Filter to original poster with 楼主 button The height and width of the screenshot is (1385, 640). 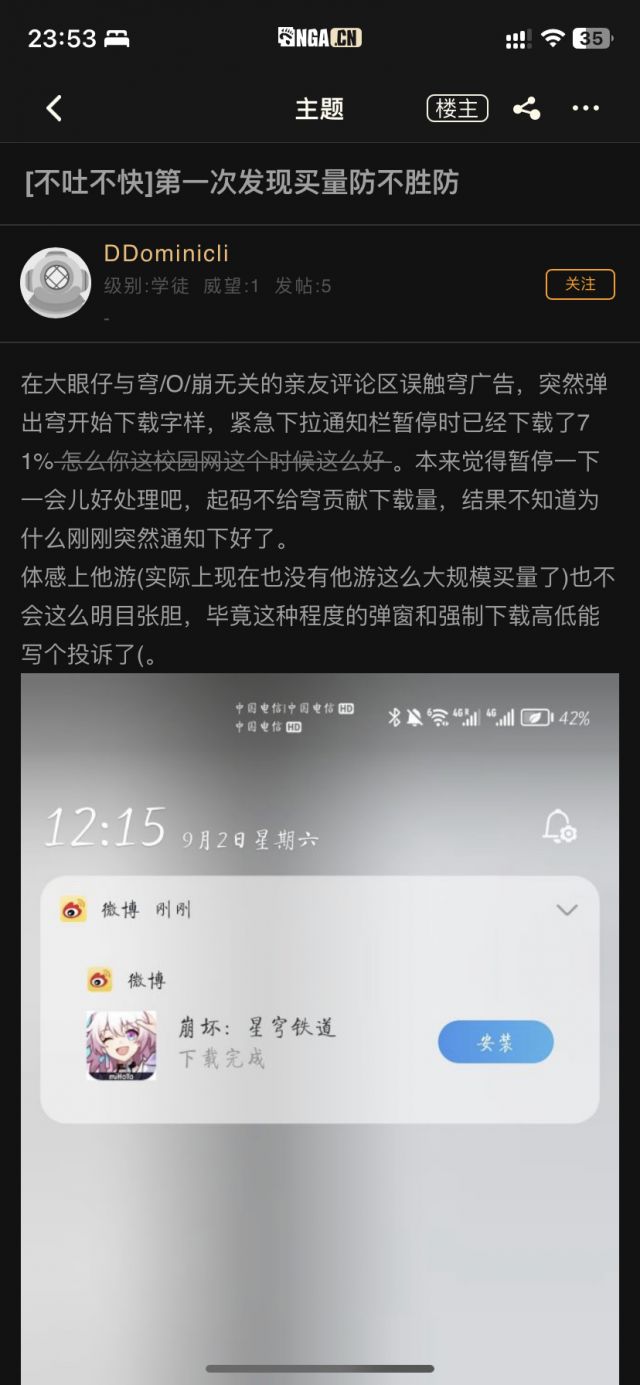click(457, 109)
